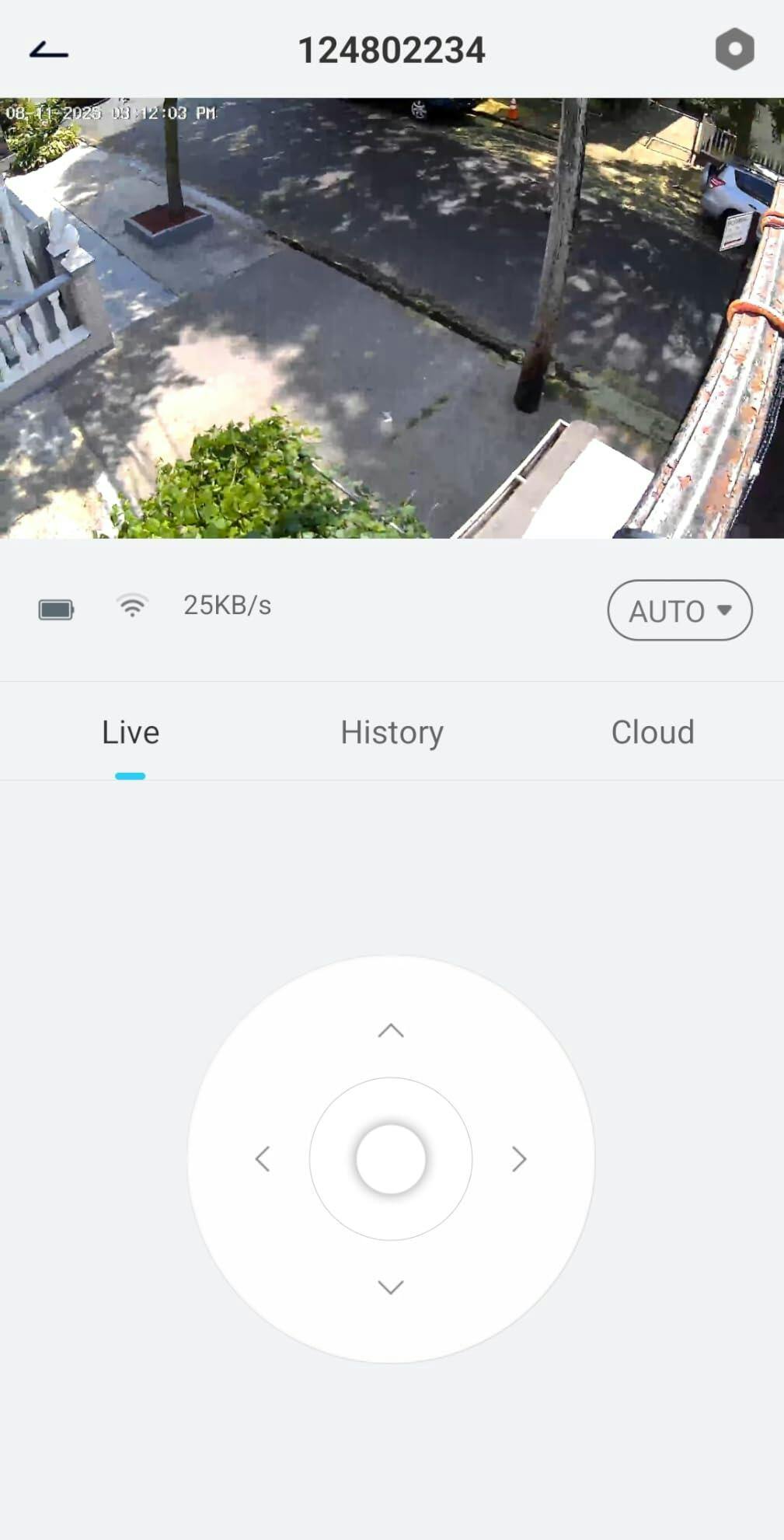This screenshot has height=1540, width=784.
Task: Tap the live camera video feed
Action: pos(392,318)
